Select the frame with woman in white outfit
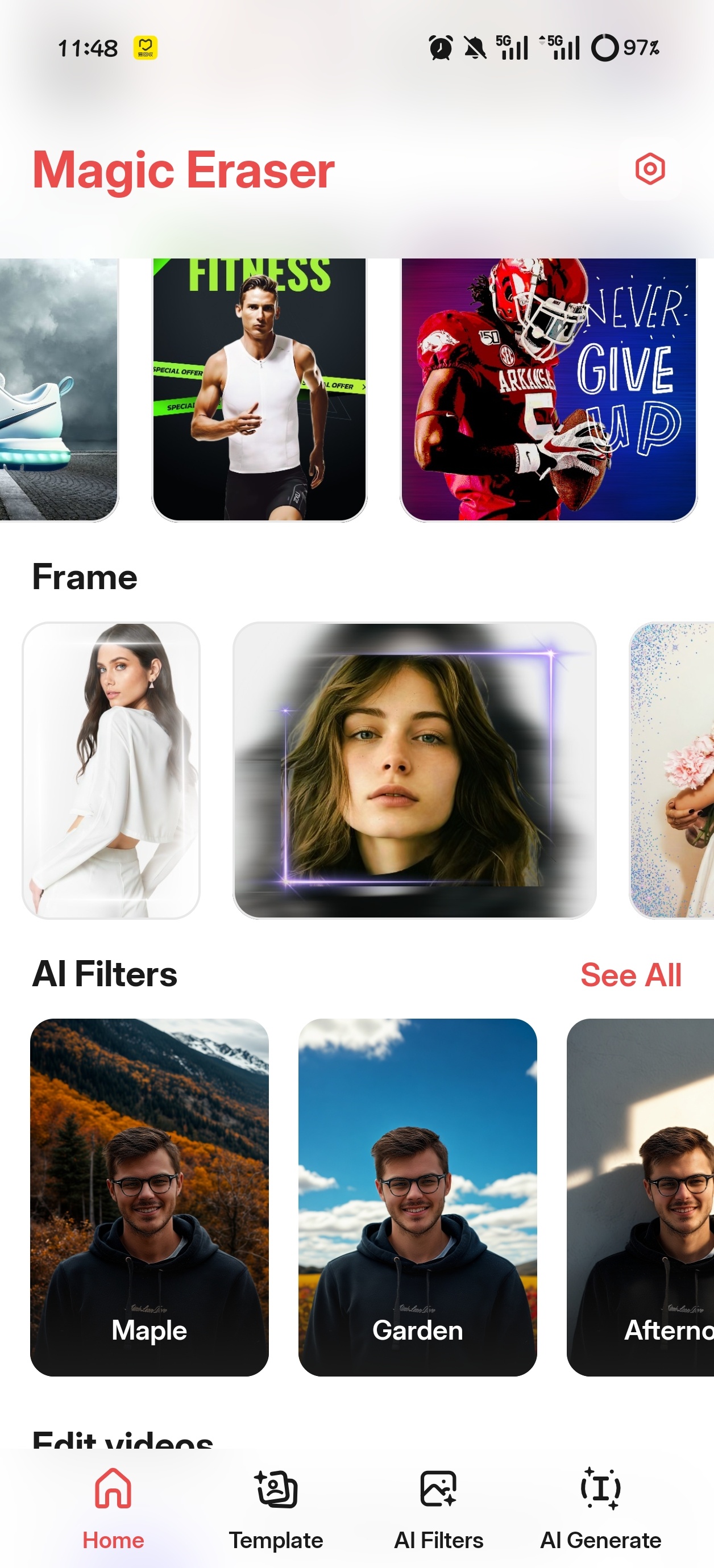This screenshot has width=714, height=1568. [x=111, y=770]
